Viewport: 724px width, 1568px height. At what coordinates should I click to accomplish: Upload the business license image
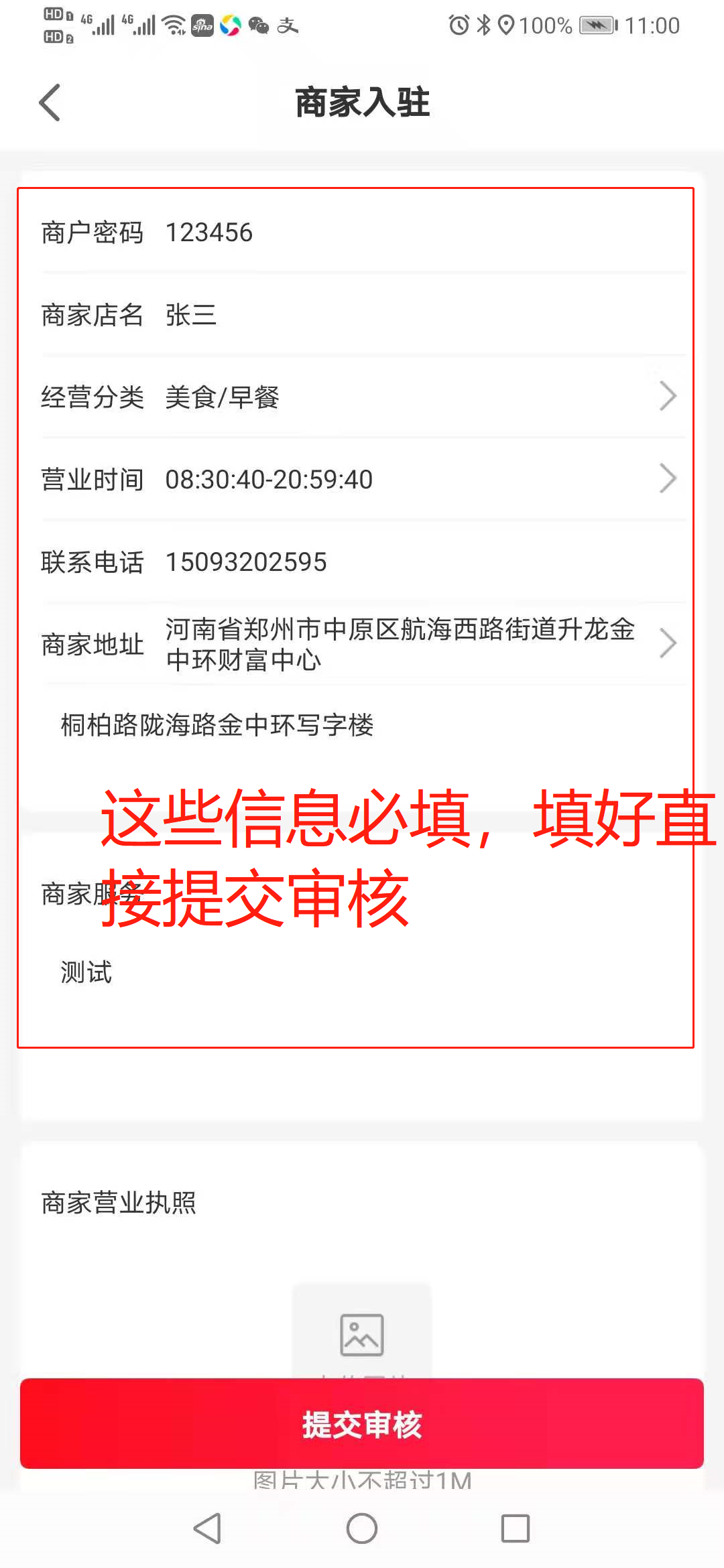[x=362, y=1333]
